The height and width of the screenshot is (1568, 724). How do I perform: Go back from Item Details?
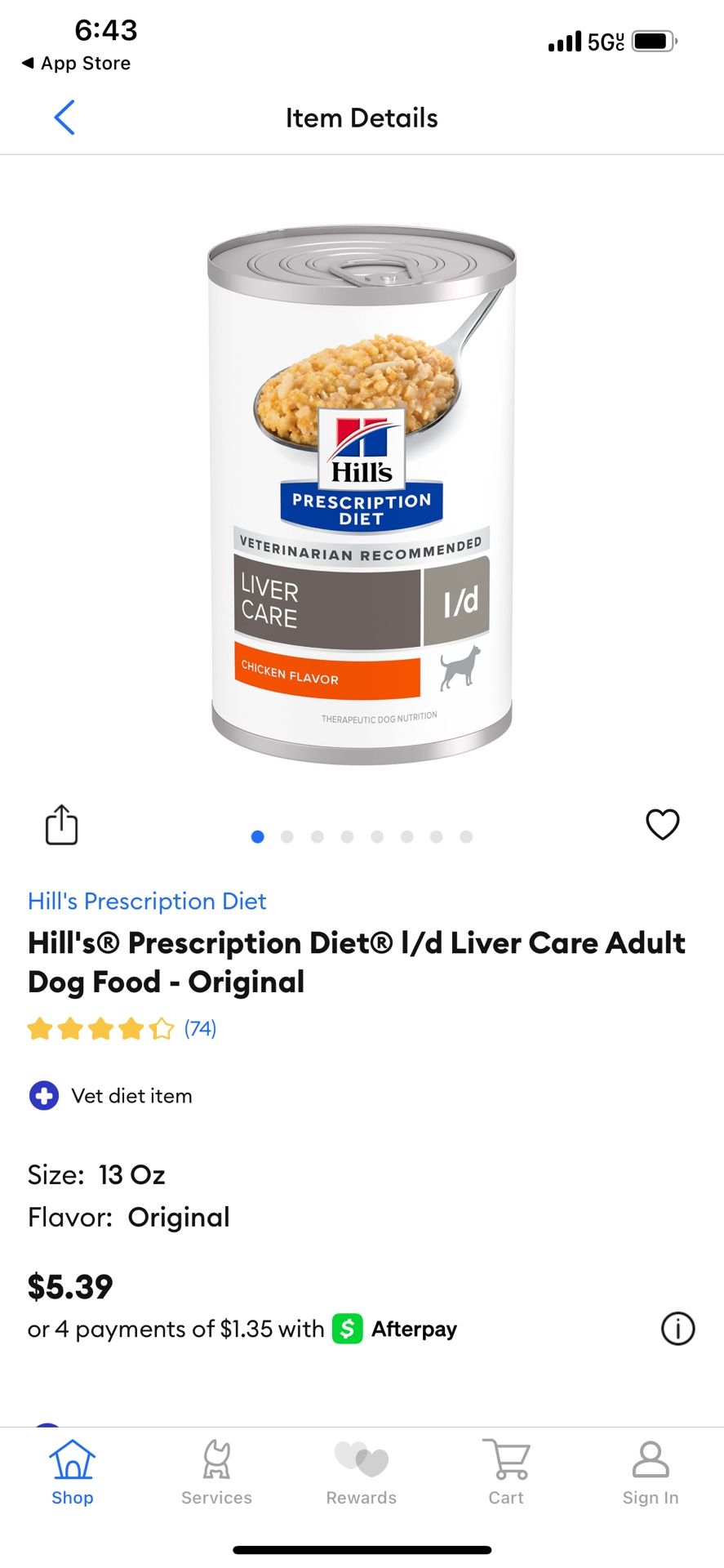click(64, 118)
